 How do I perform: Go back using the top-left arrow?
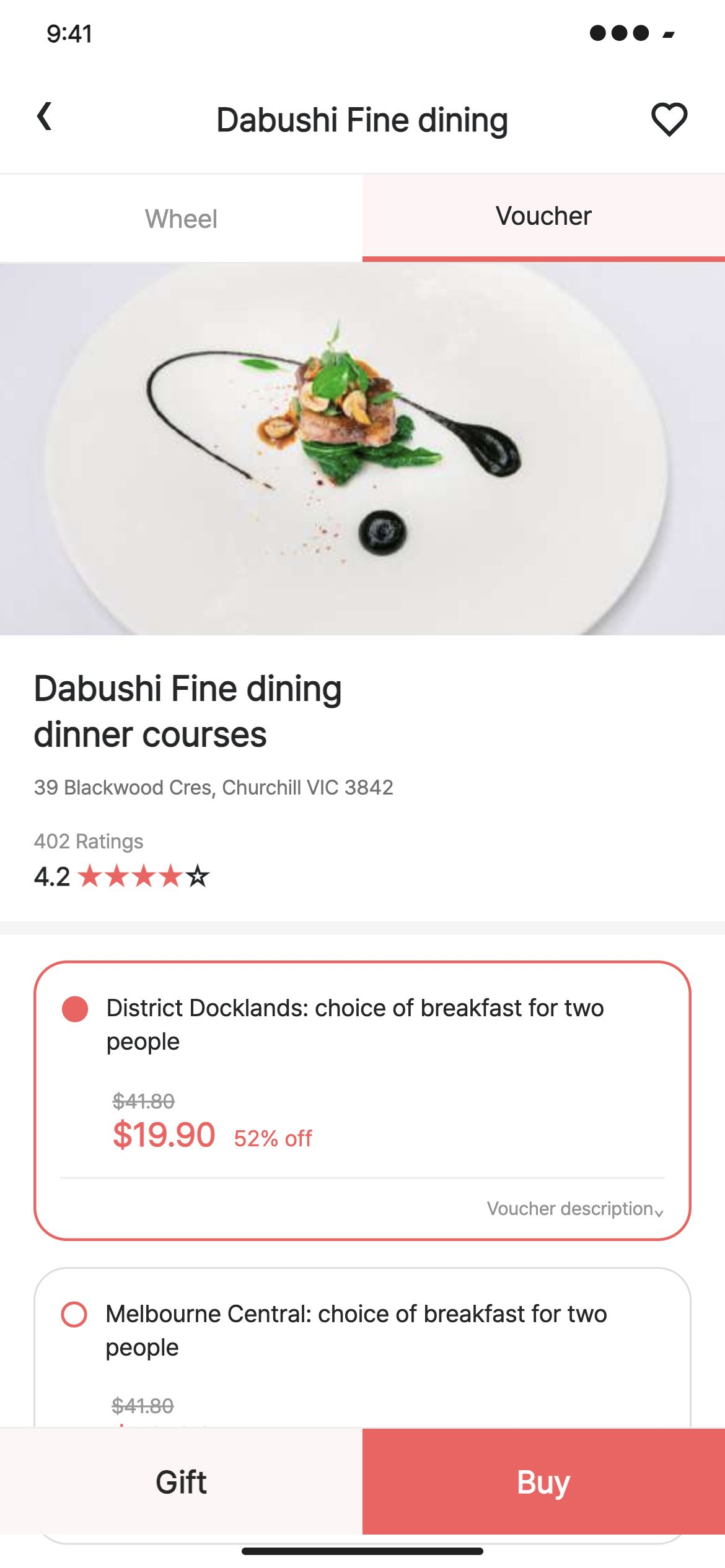(45, 117)
